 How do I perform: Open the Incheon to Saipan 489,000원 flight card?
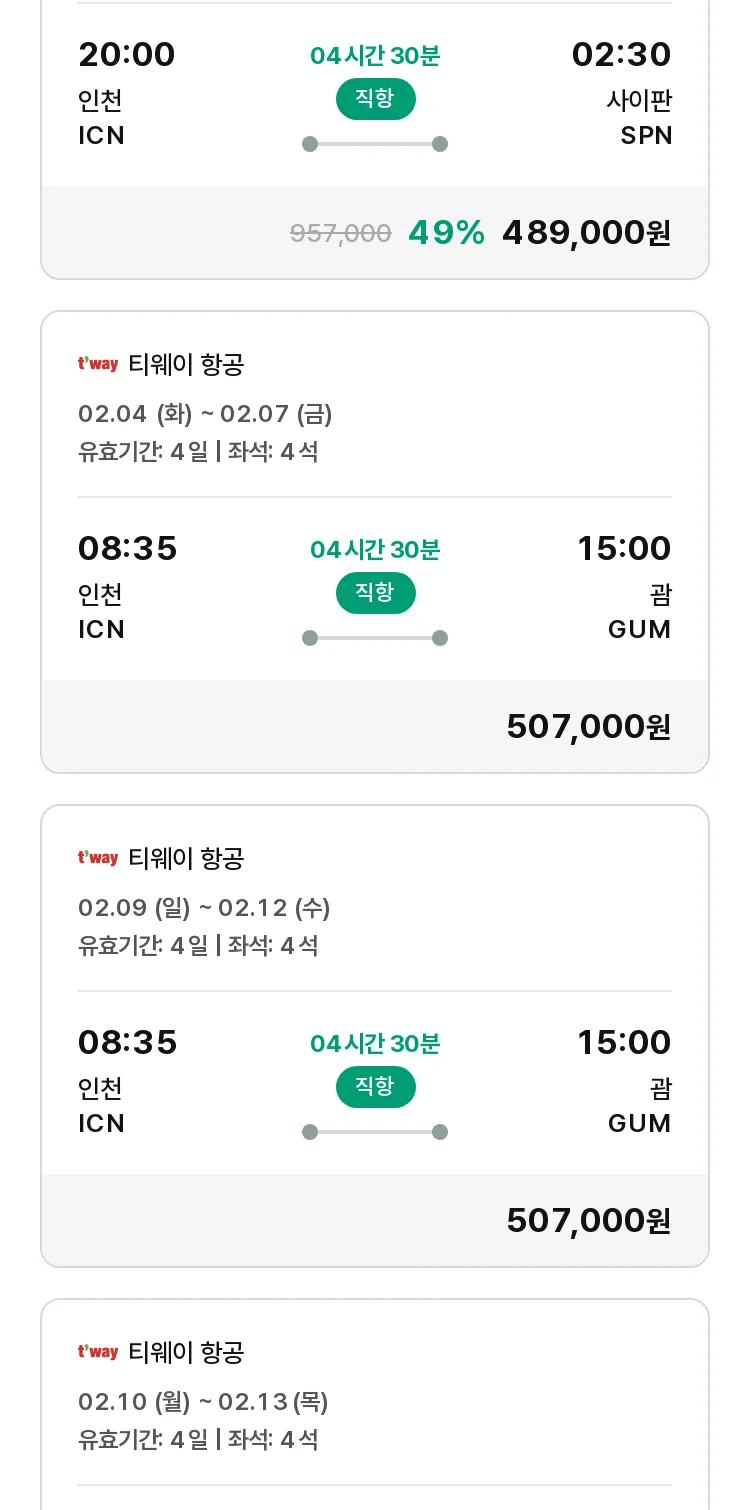375,140
